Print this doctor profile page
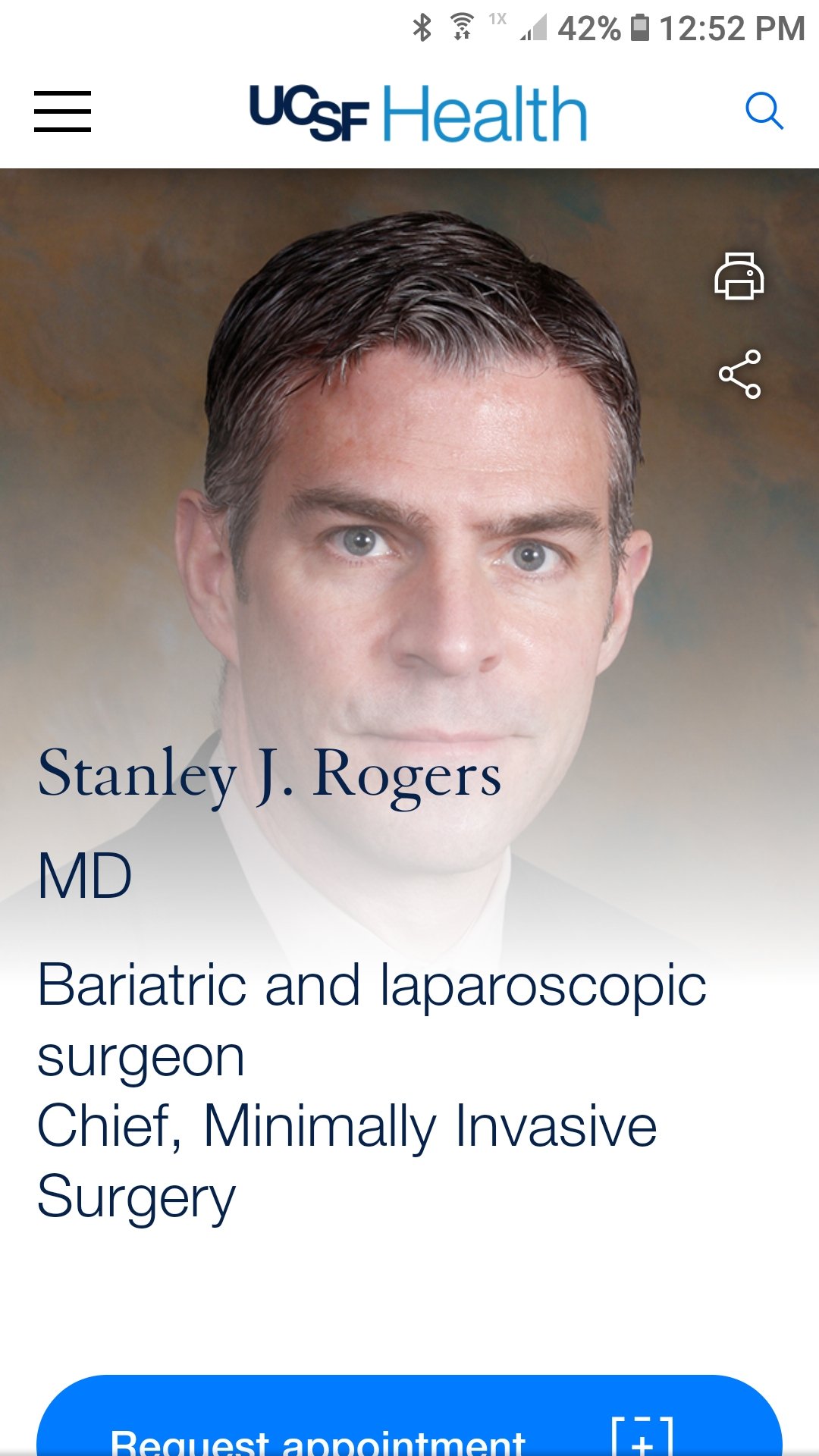This screenshot has height=1456, width=819. (x=739, y=276)
